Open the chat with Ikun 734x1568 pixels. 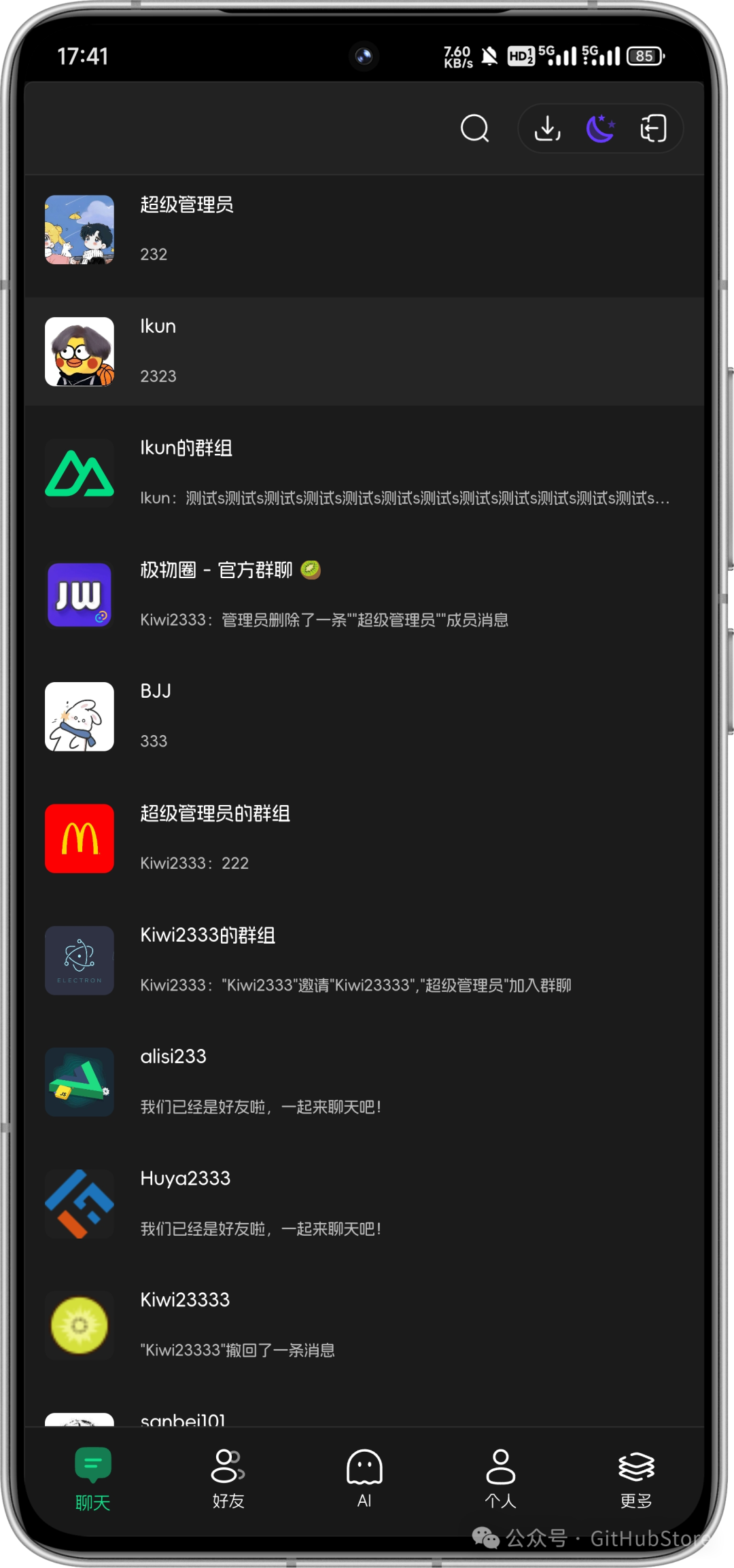[364, 351]
